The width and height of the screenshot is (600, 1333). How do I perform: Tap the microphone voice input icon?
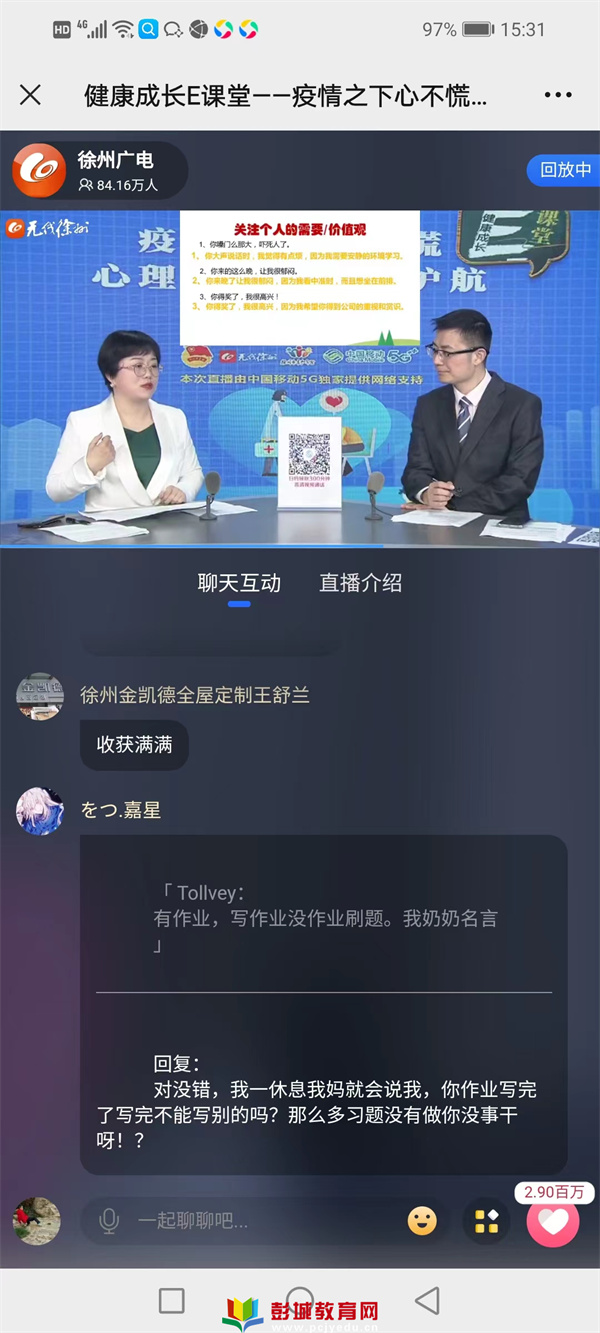[x=109, y=1220]
